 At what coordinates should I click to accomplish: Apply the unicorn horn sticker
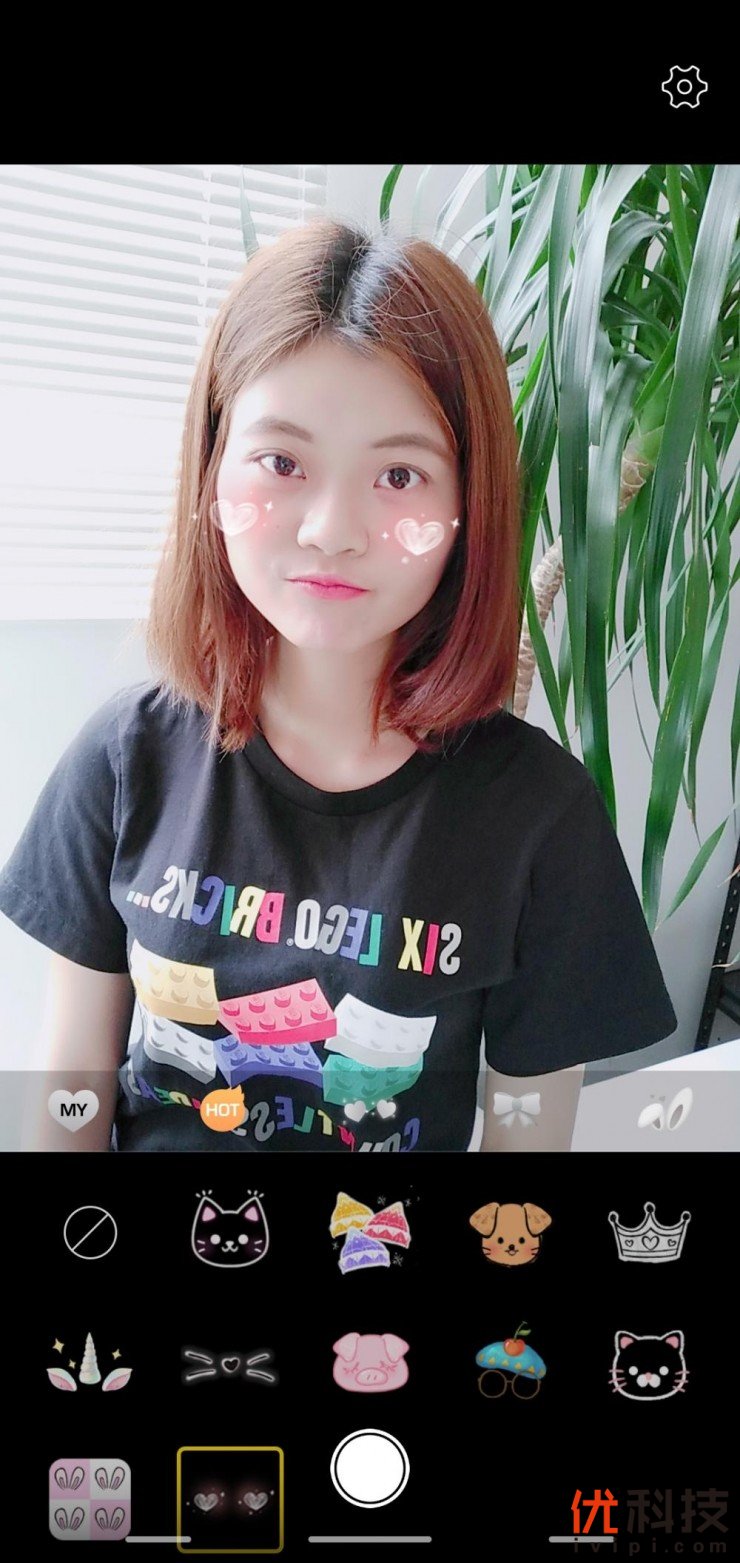click(x=90, y=1363)
